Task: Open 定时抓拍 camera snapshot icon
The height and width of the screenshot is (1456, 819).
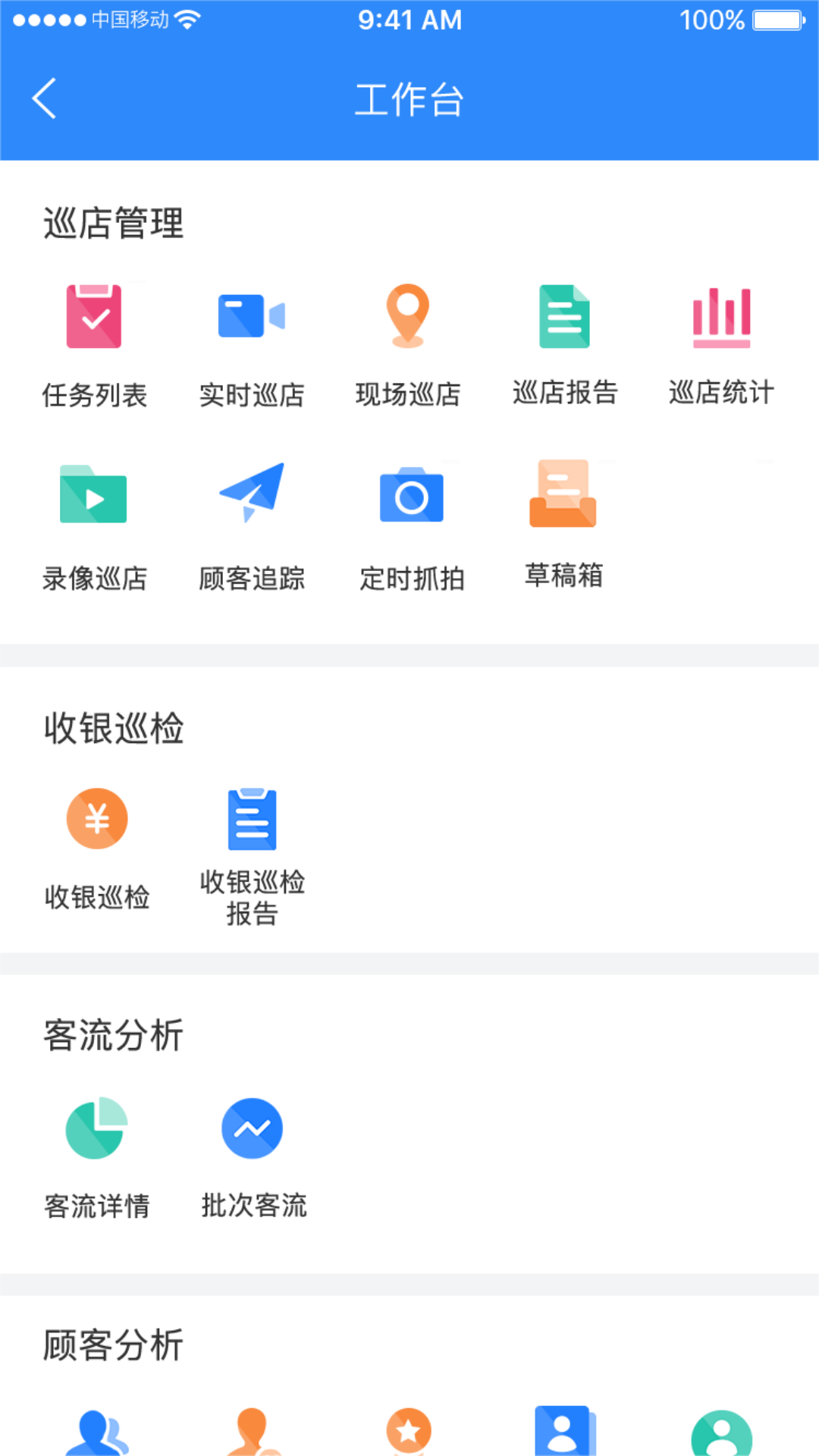Action: (412, 497)
